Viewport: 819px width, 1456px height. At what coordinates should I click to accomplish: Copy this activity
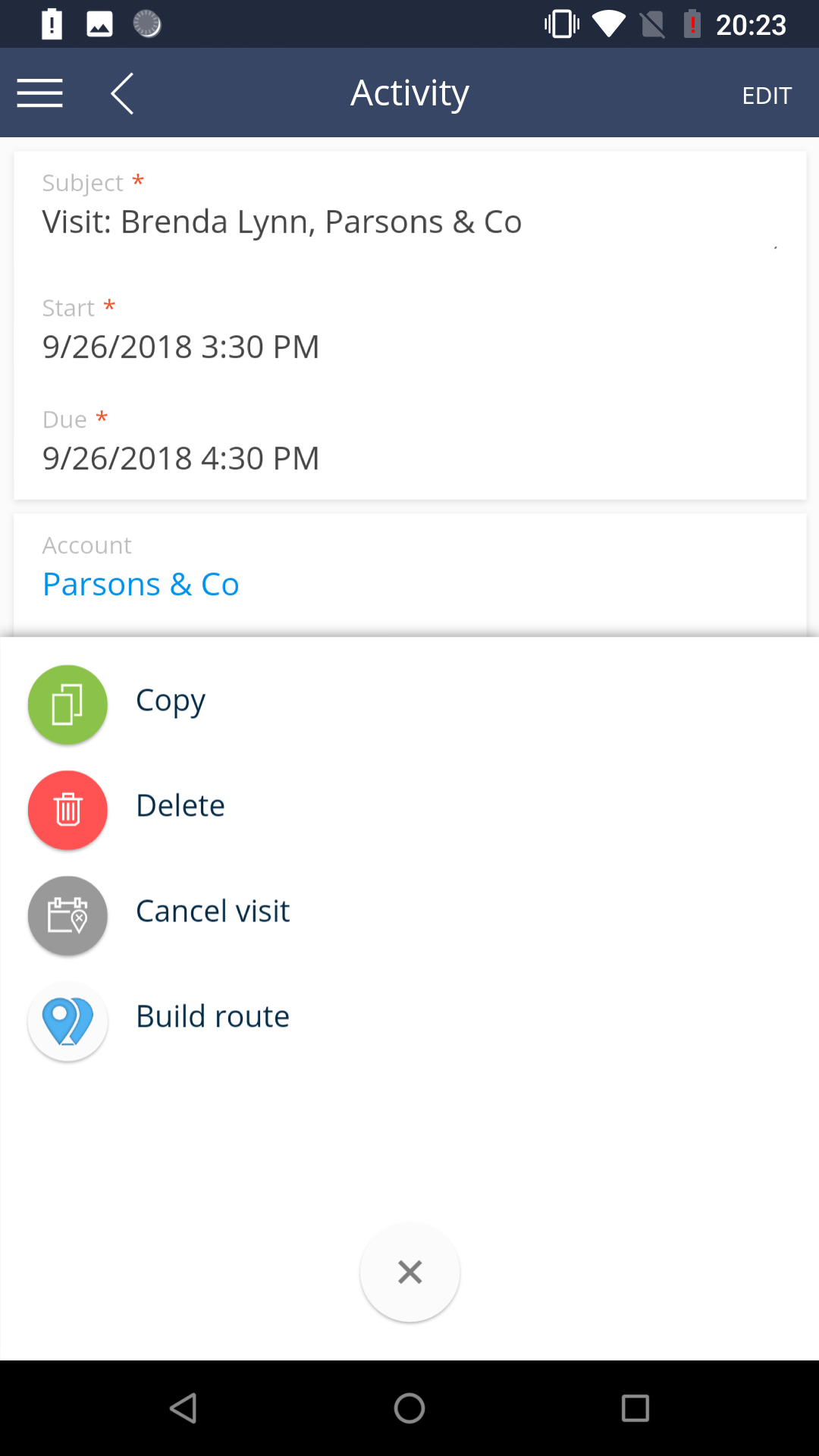(x=170, y=701)
